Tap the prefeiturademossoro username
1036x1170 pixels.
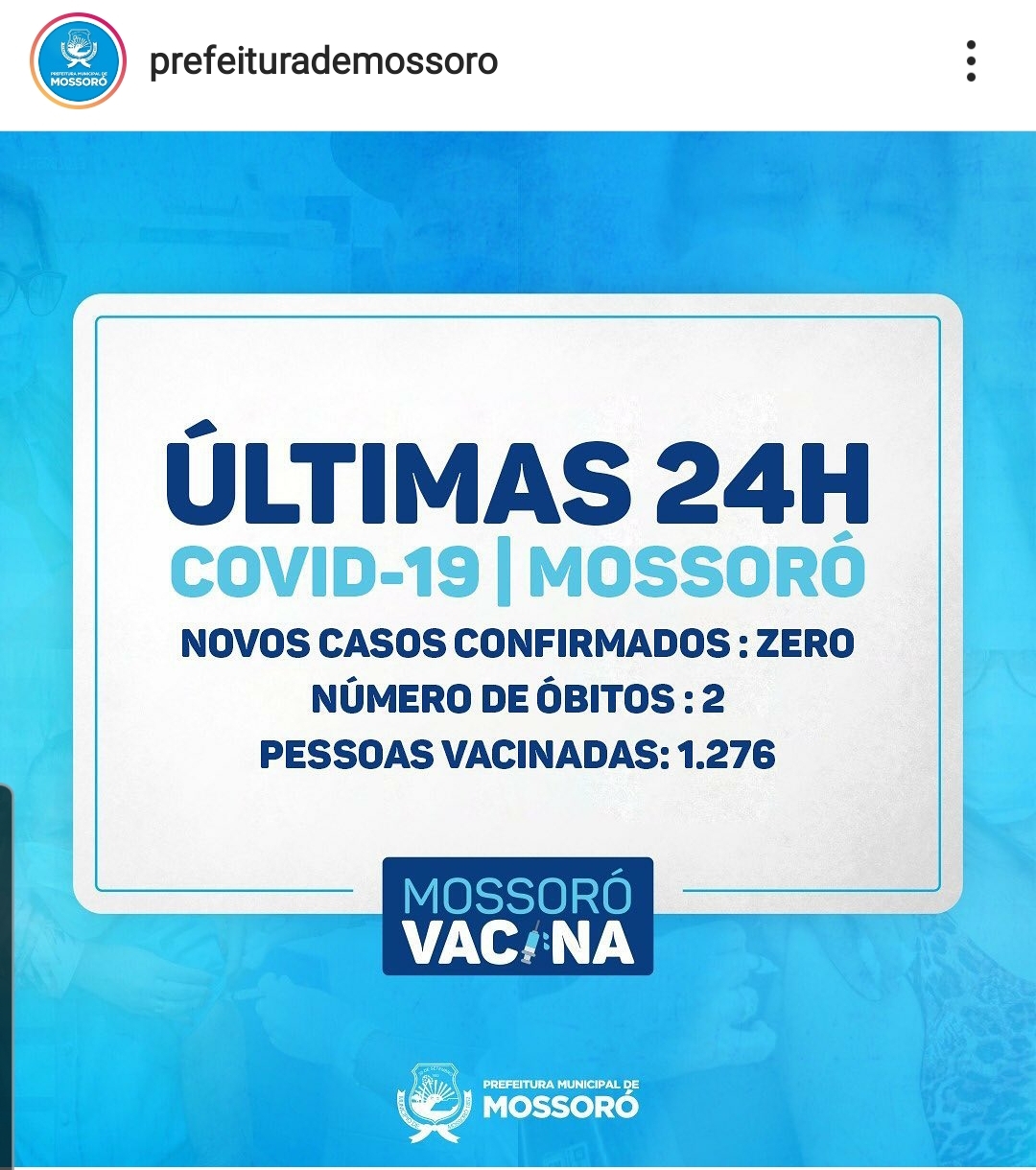323,61
